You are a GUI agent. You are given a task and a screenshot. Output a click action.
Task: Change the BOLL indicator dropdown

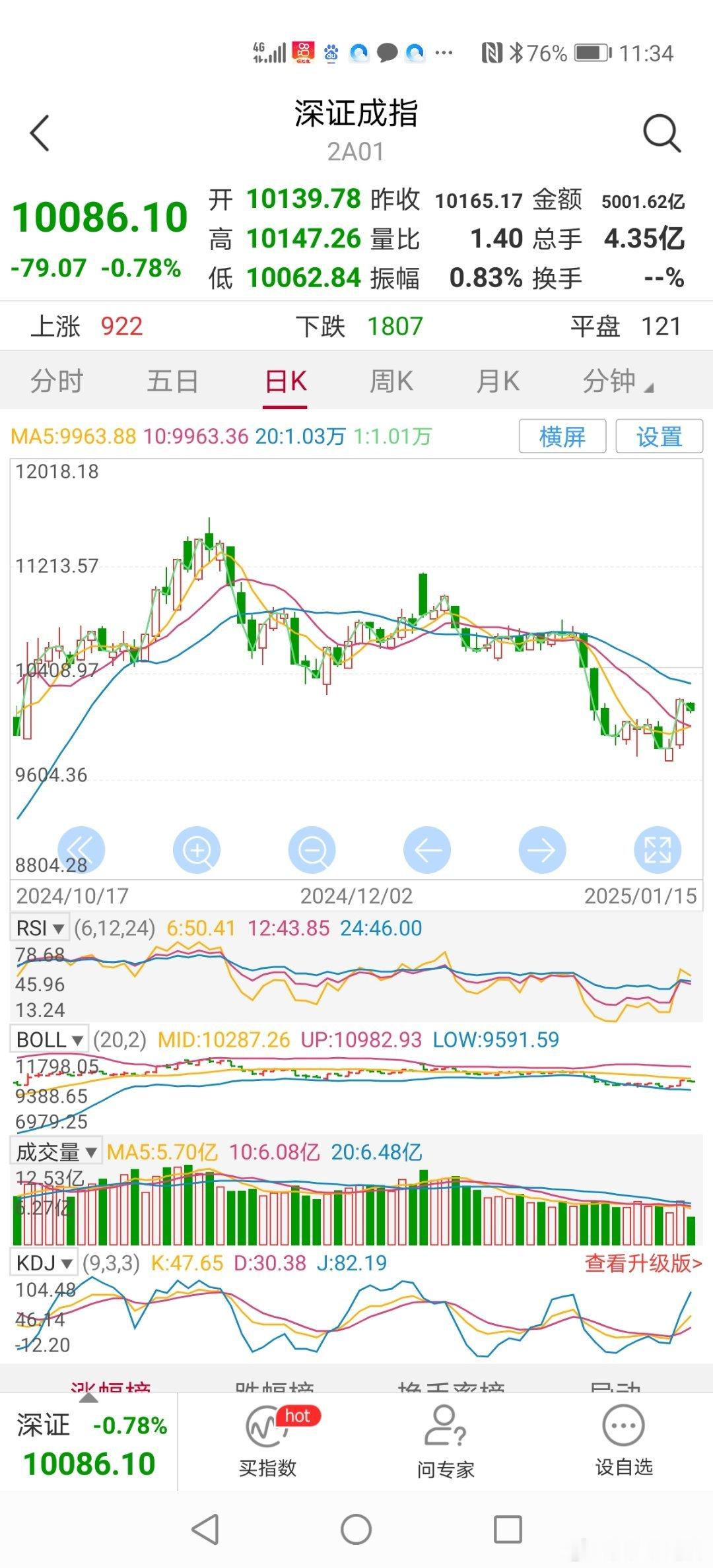(x=49, y=1039)
